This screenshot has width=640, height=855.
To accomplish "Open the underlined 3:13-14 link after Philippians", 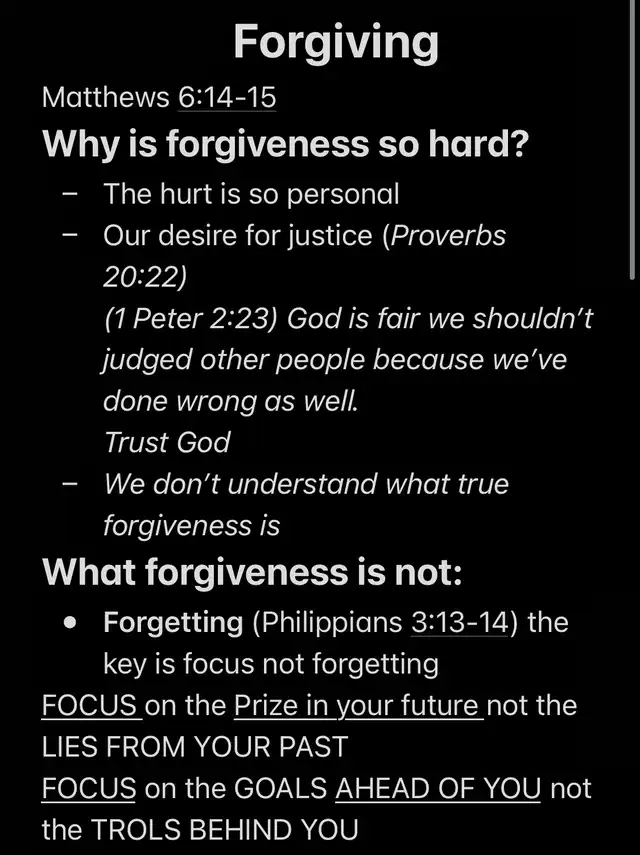I will click(459, 622).
